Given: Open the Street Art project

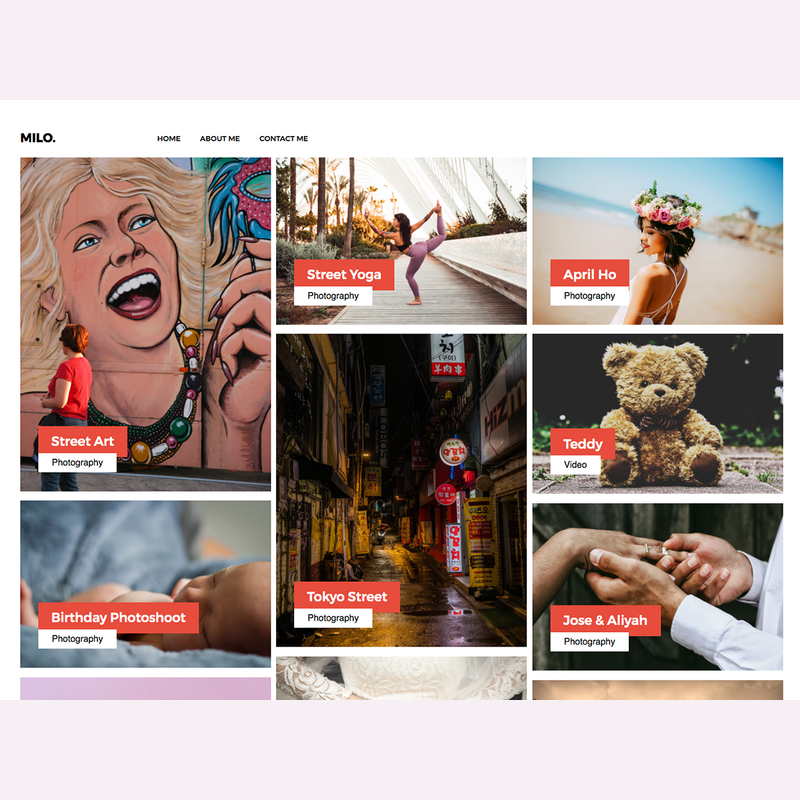Looking at the screenshot, I should [x=82, y=441].
